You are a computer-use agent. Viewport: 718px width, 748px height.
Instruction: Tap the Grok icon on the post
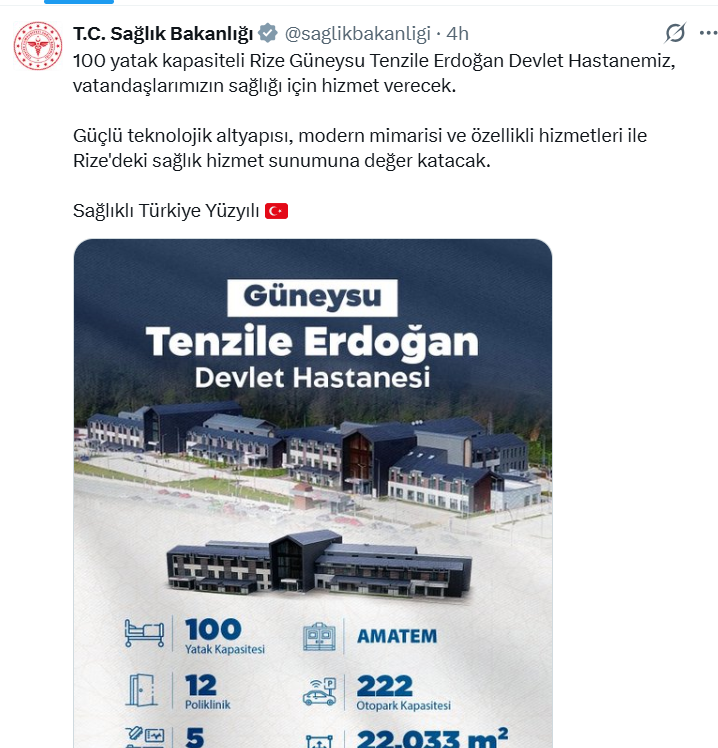675,34
